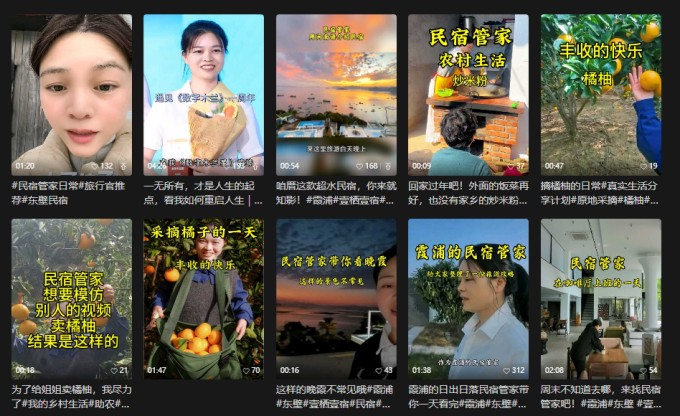Viewport: 680px width, 416px height.
Task: Open the 农村生活 炒米粉 video
Action: pyautogui.click(x=468, y=95)
